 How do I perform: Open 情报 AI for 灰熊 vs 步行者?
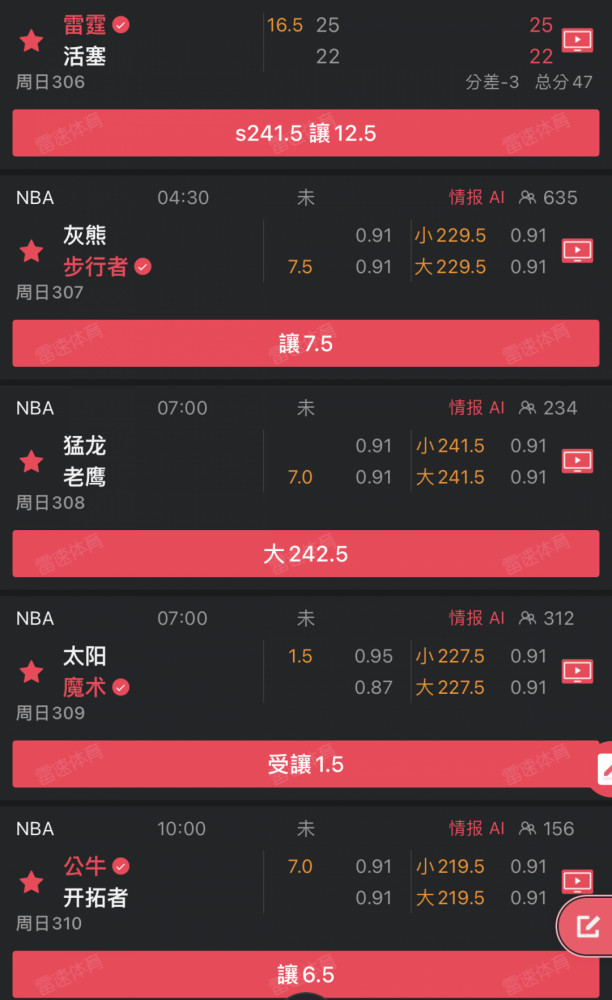476,197
